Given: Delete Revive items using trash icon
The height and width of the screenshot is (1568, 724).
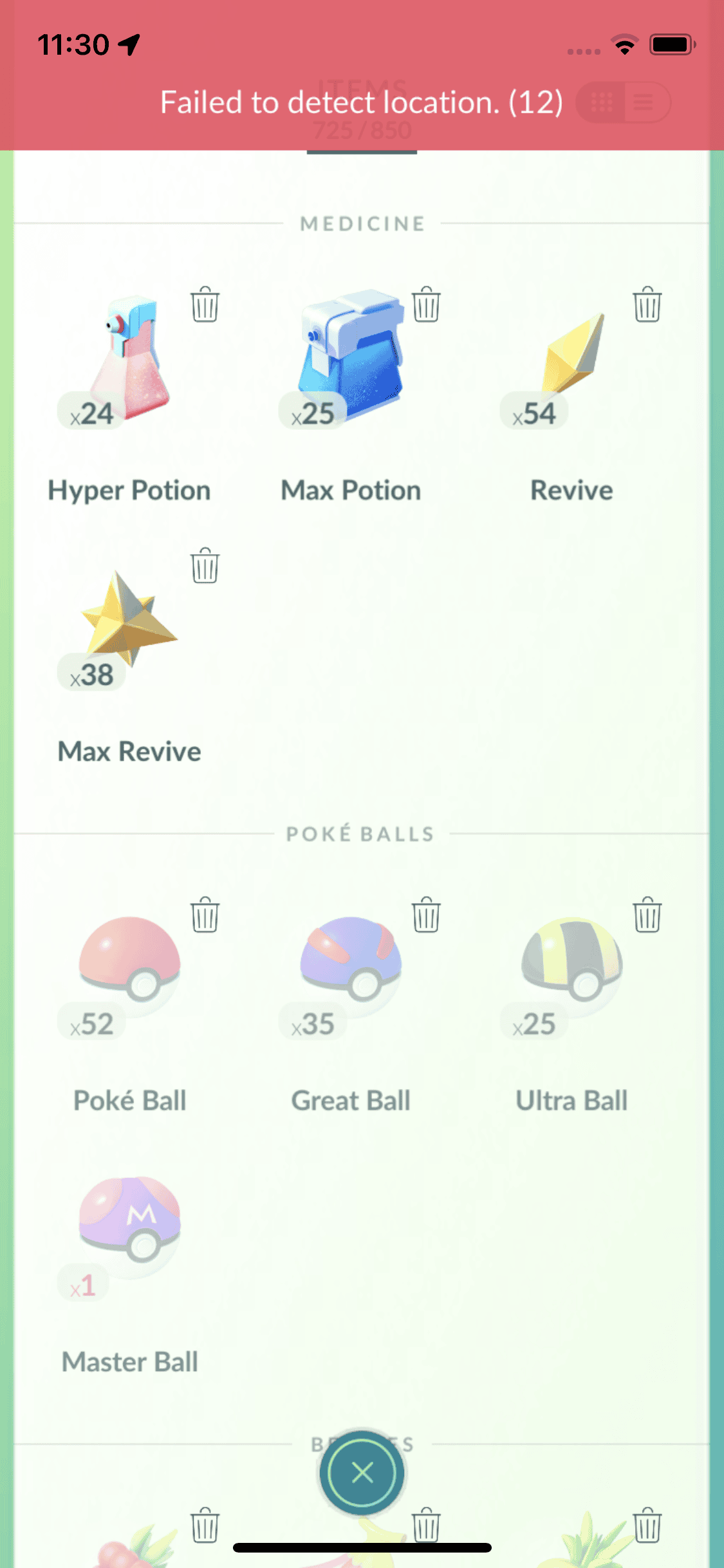Looking at the screenshot, I should [647, 304].
